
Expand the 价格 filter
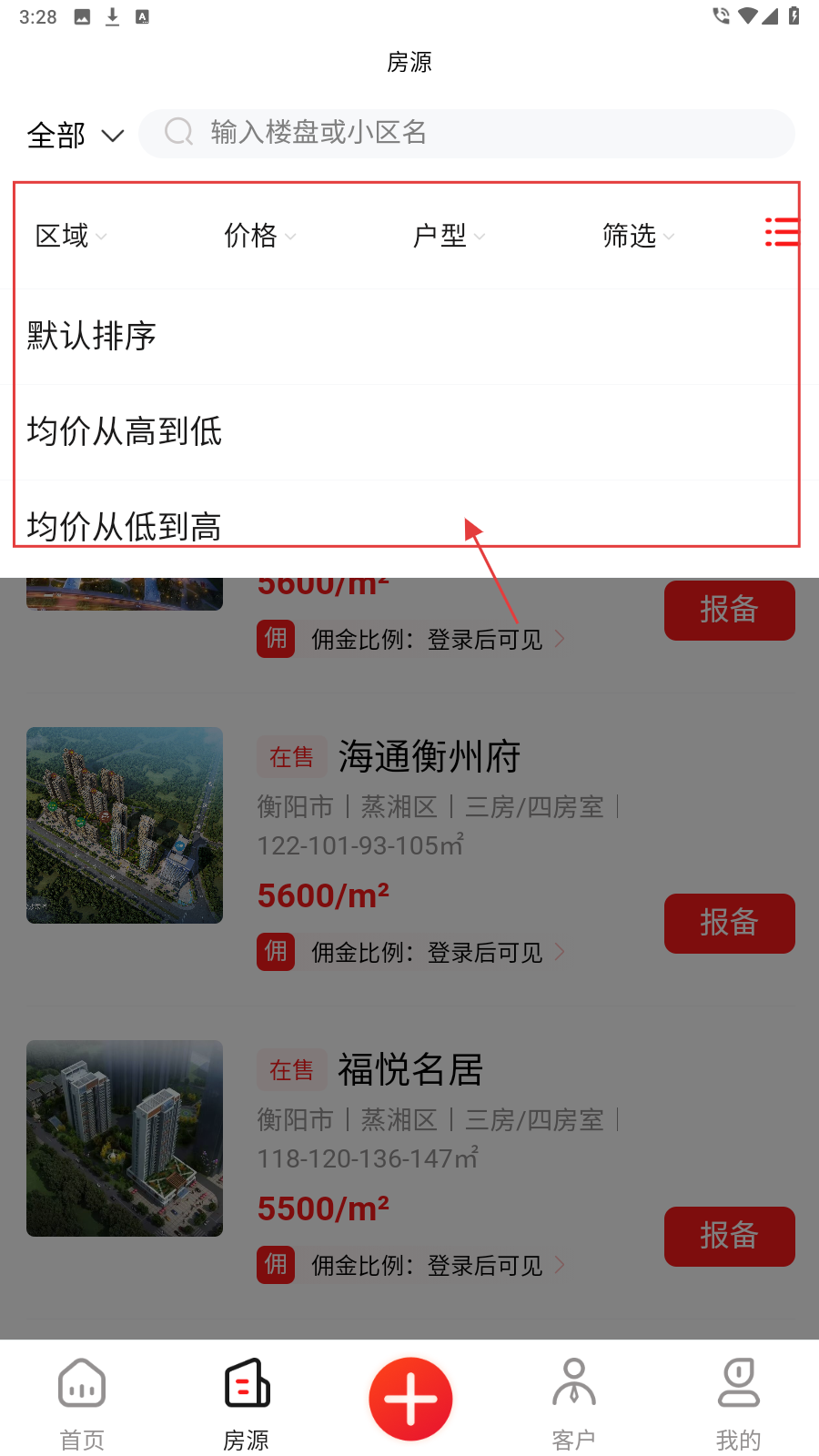point(259,236)
